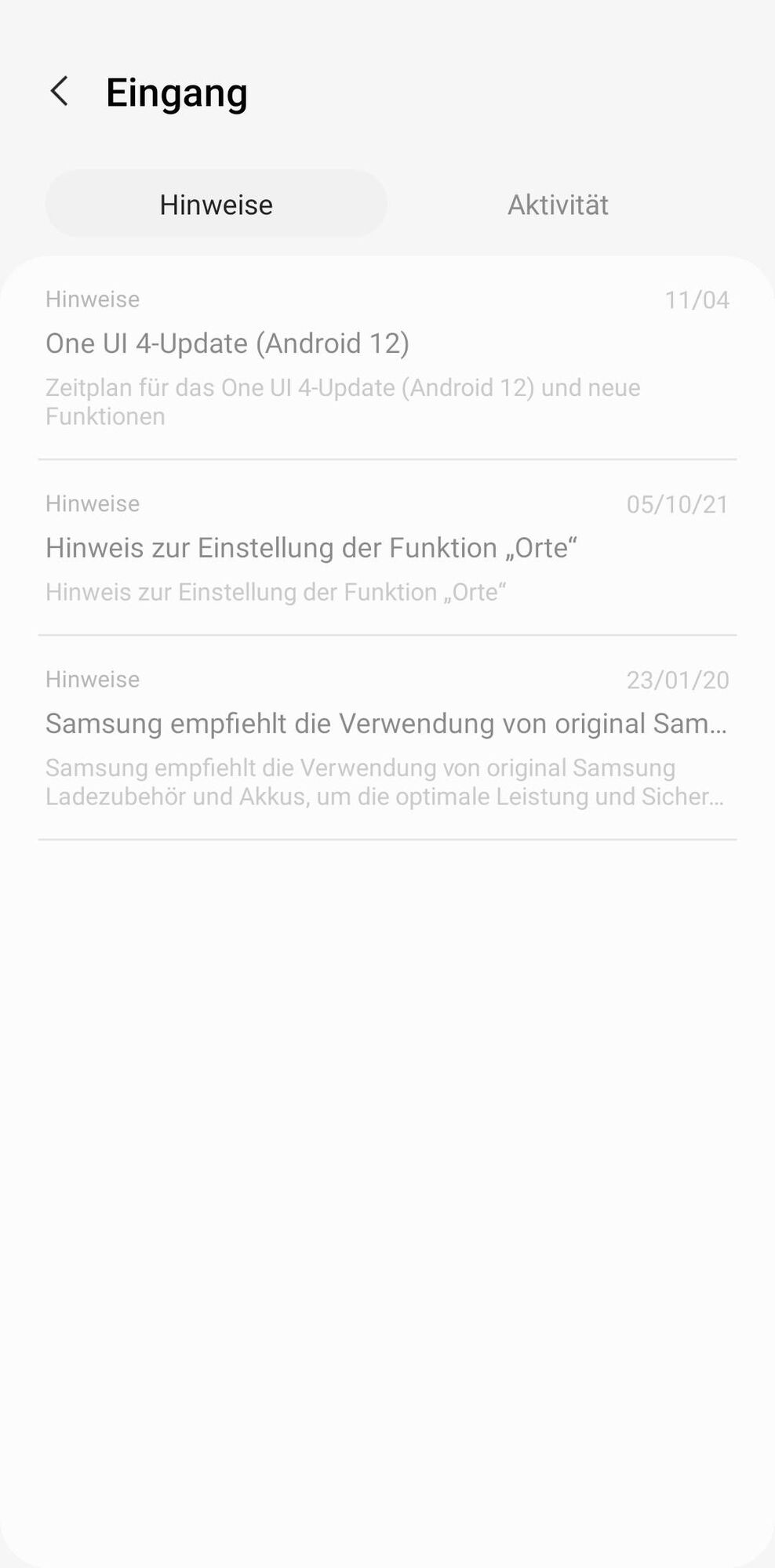Open the Samsung charging accessories notice
Screen dimensions: 775x1568
(387, 739)
